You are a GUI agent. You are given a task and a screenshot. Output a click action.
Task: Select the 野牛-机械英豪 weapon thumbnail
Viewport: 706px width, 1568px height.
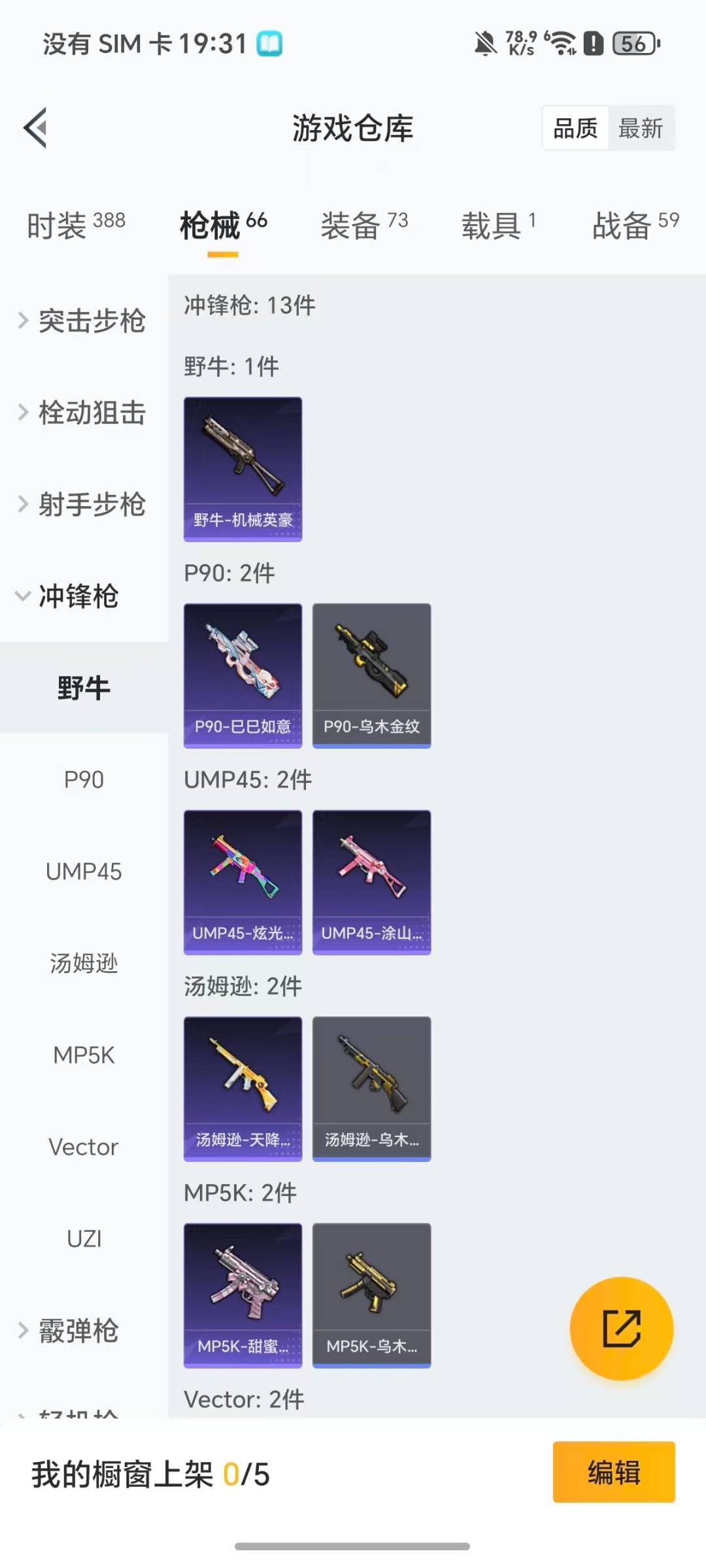coord(243,468)
